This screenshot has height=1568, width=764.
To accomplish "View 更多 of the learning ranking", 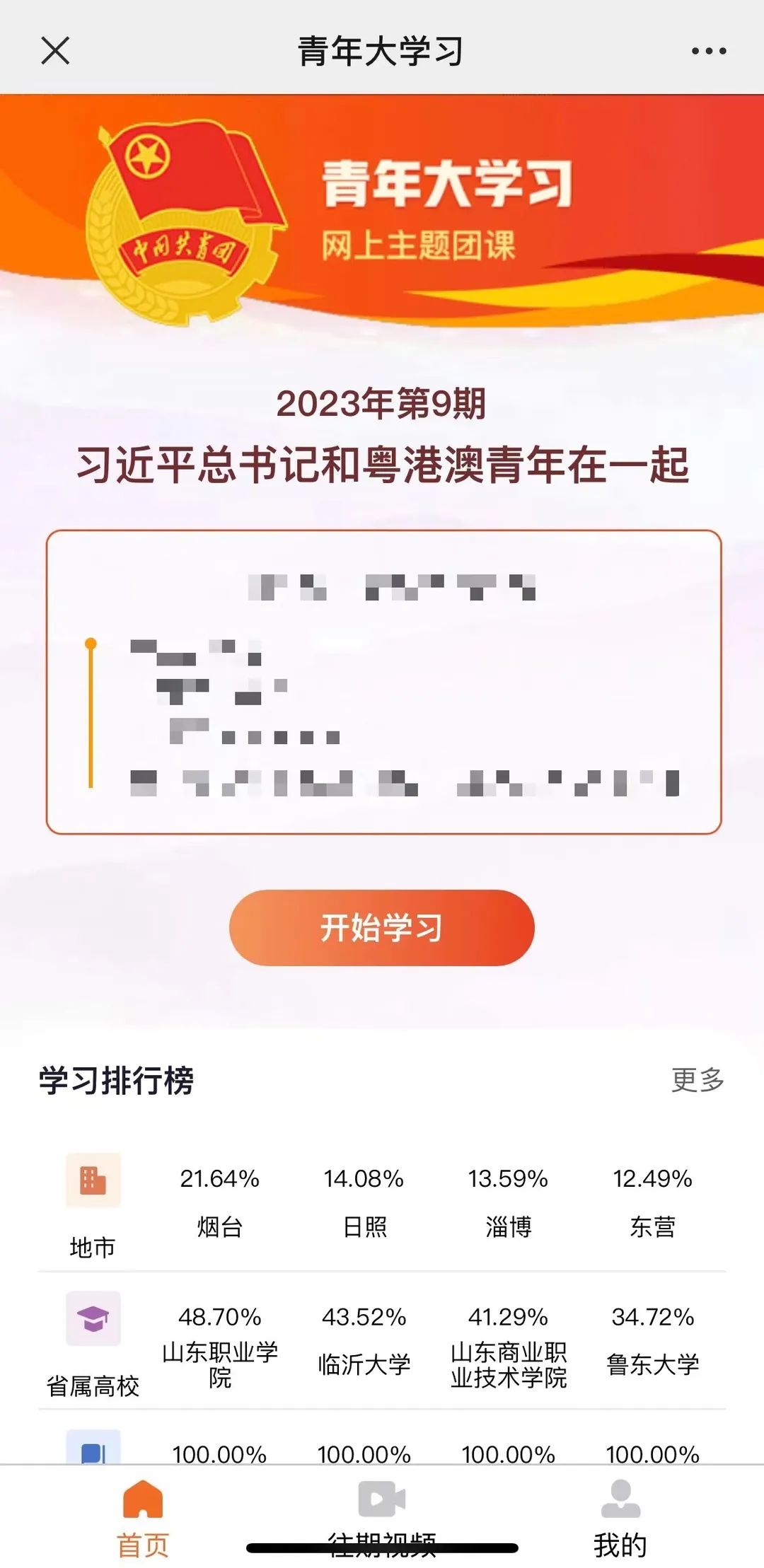I will [698, 1080].
